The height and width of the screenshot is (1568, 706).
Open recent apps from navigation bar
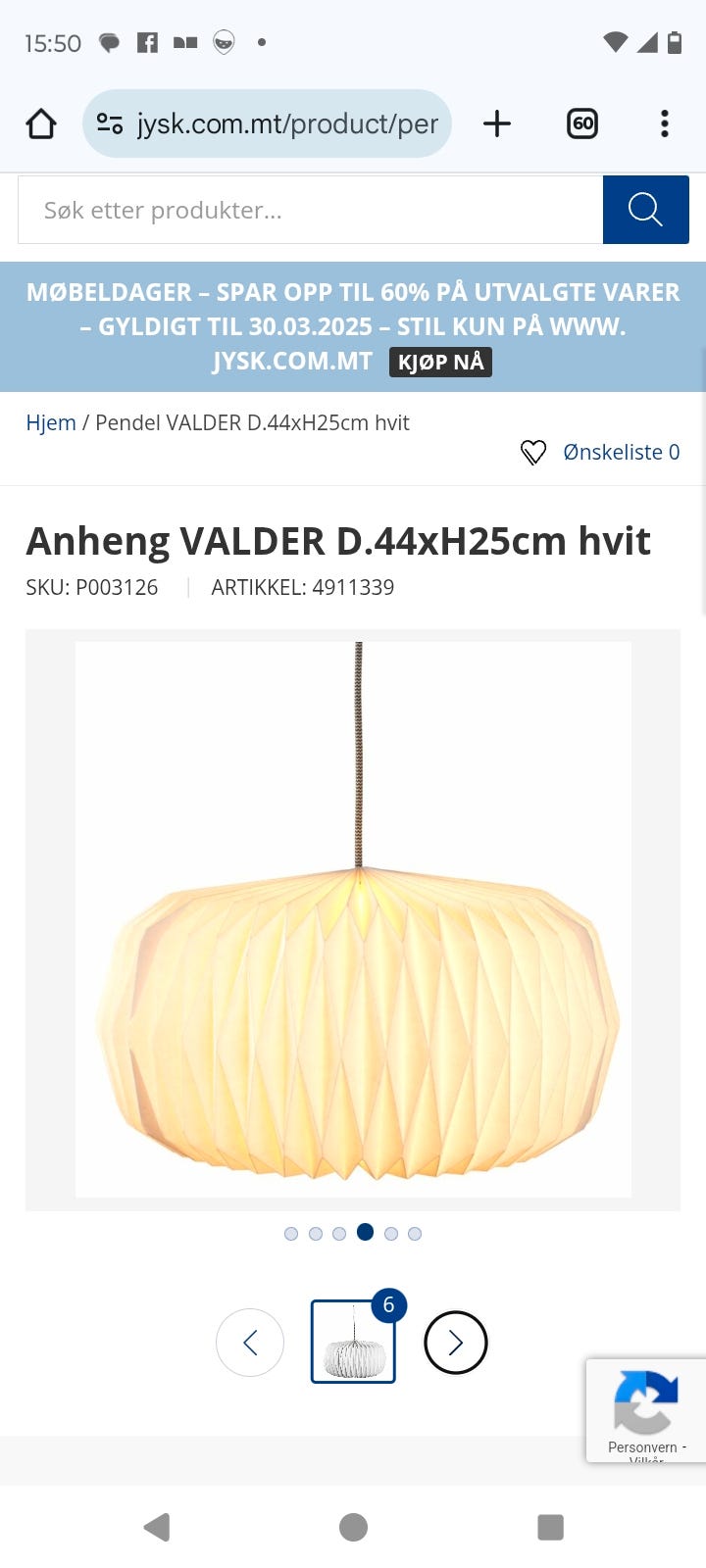coord(550,1527)
